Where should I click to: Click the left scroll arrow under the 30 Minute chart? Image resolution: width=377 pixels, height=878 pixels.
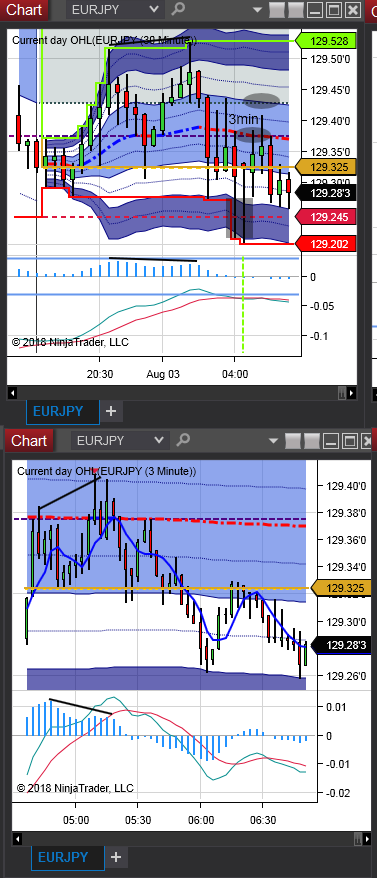tap(12, 393)
